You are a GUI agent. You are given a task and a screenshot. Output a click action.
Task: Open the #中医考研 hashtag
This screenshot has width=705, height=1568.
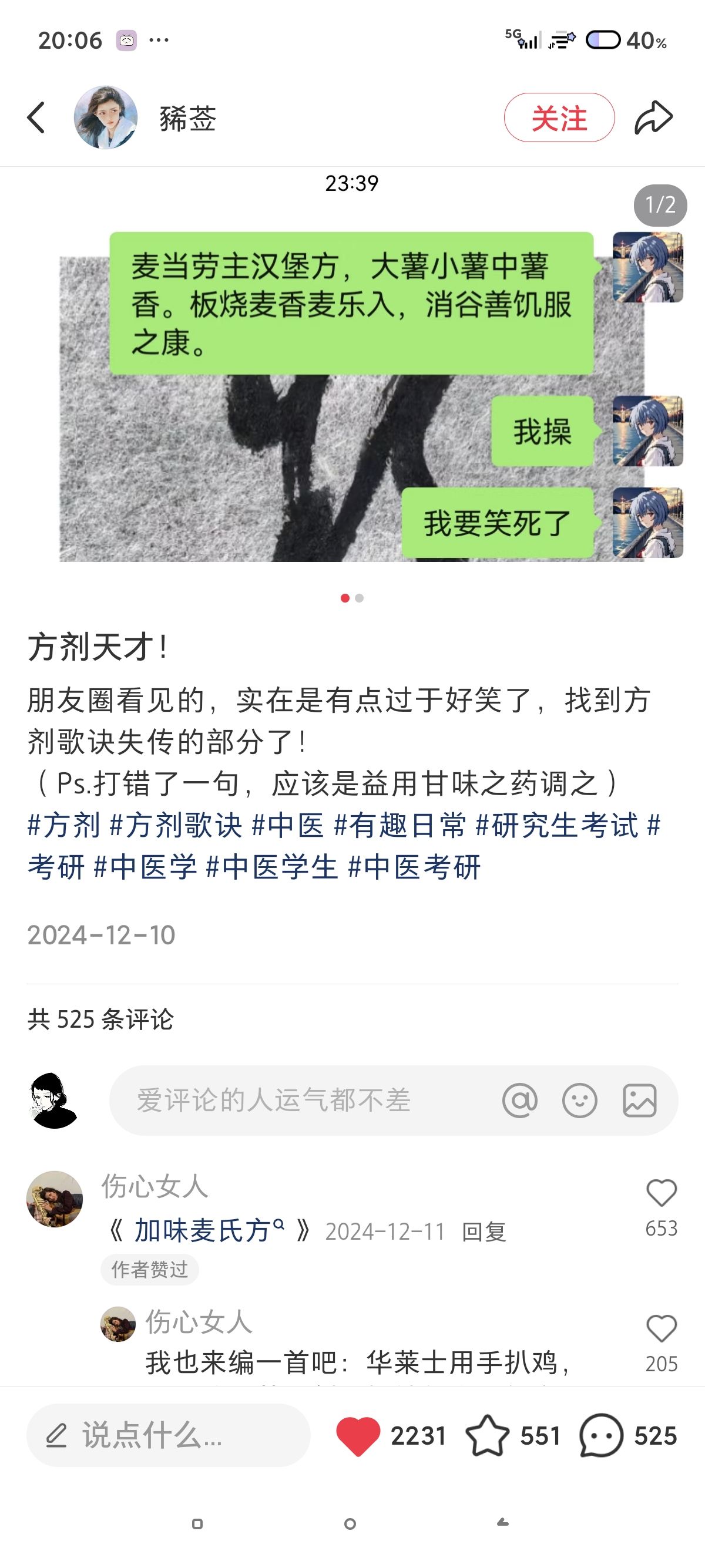tap(414, 867)
